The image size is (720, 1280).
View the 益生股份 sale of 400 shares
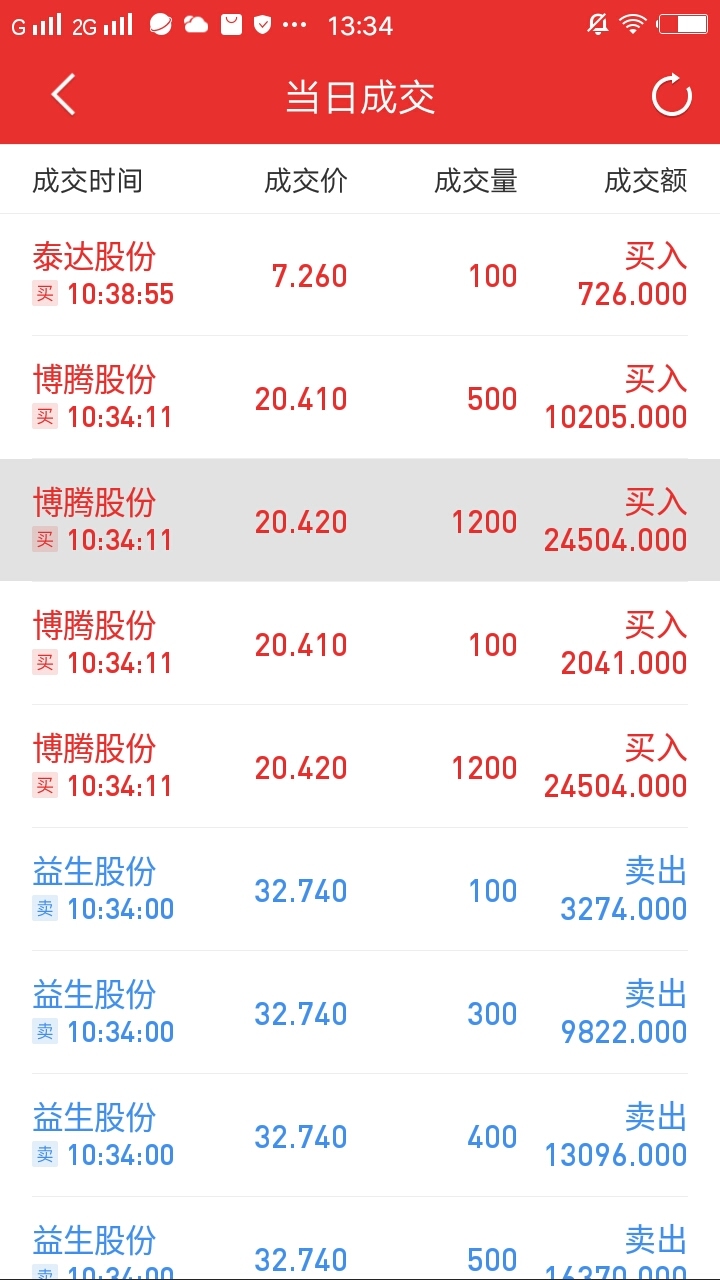click(x=360, y=1136)
